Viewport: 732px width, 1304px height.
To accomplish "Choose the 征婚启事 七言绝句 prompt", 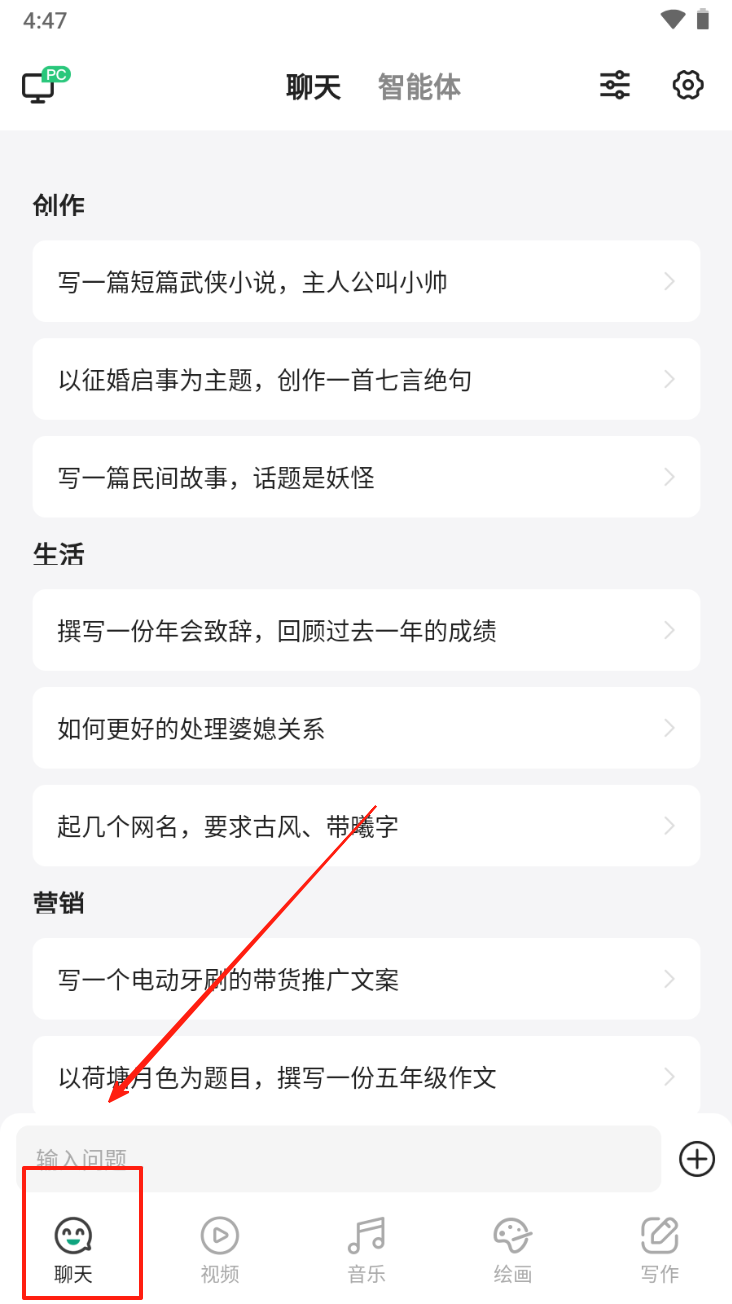I will (366, 380).
